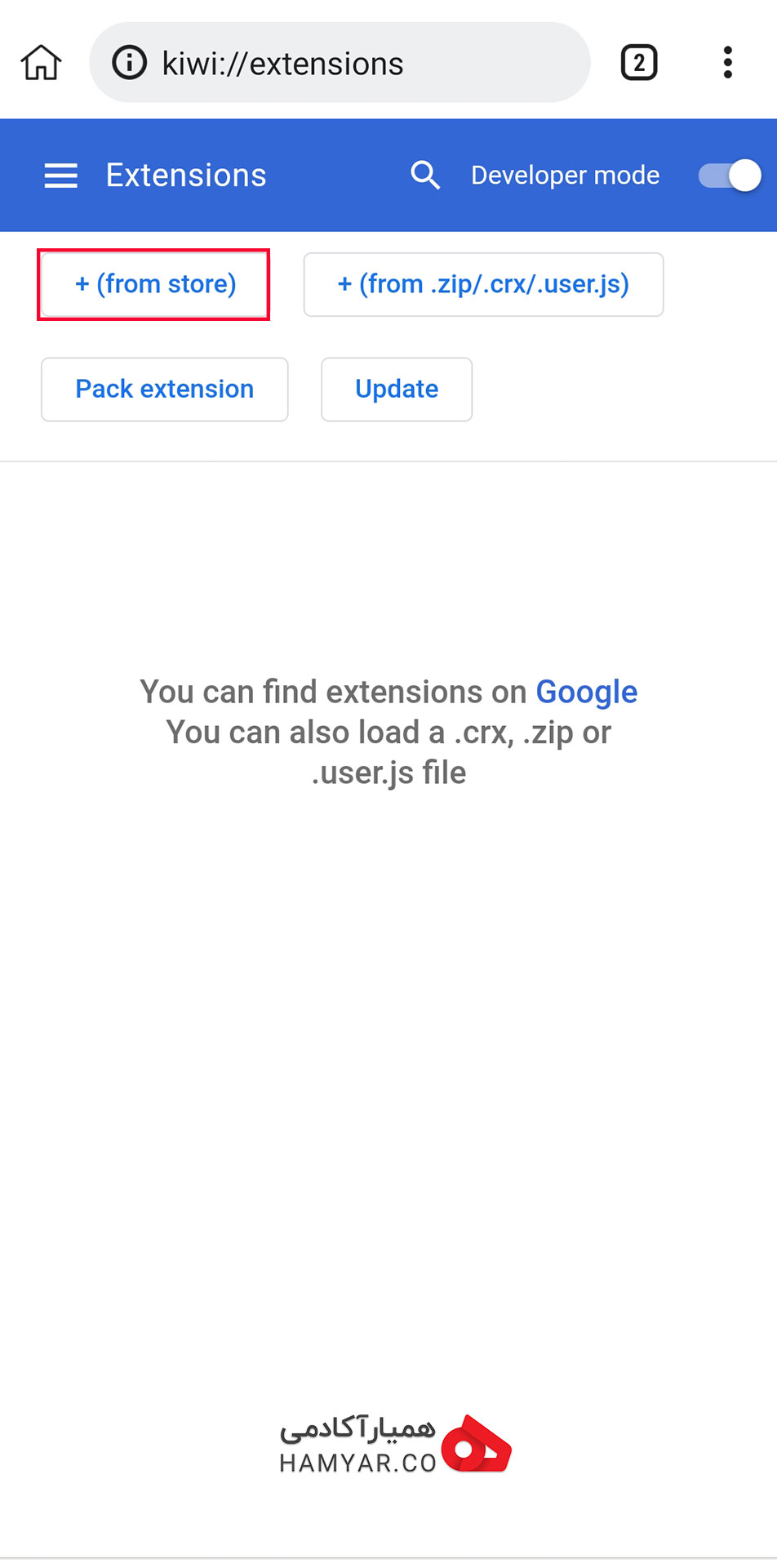Open the tab switcher showing 2 tabs
The height and width of the screenshot is (1568, 777).
coord(639,62)
